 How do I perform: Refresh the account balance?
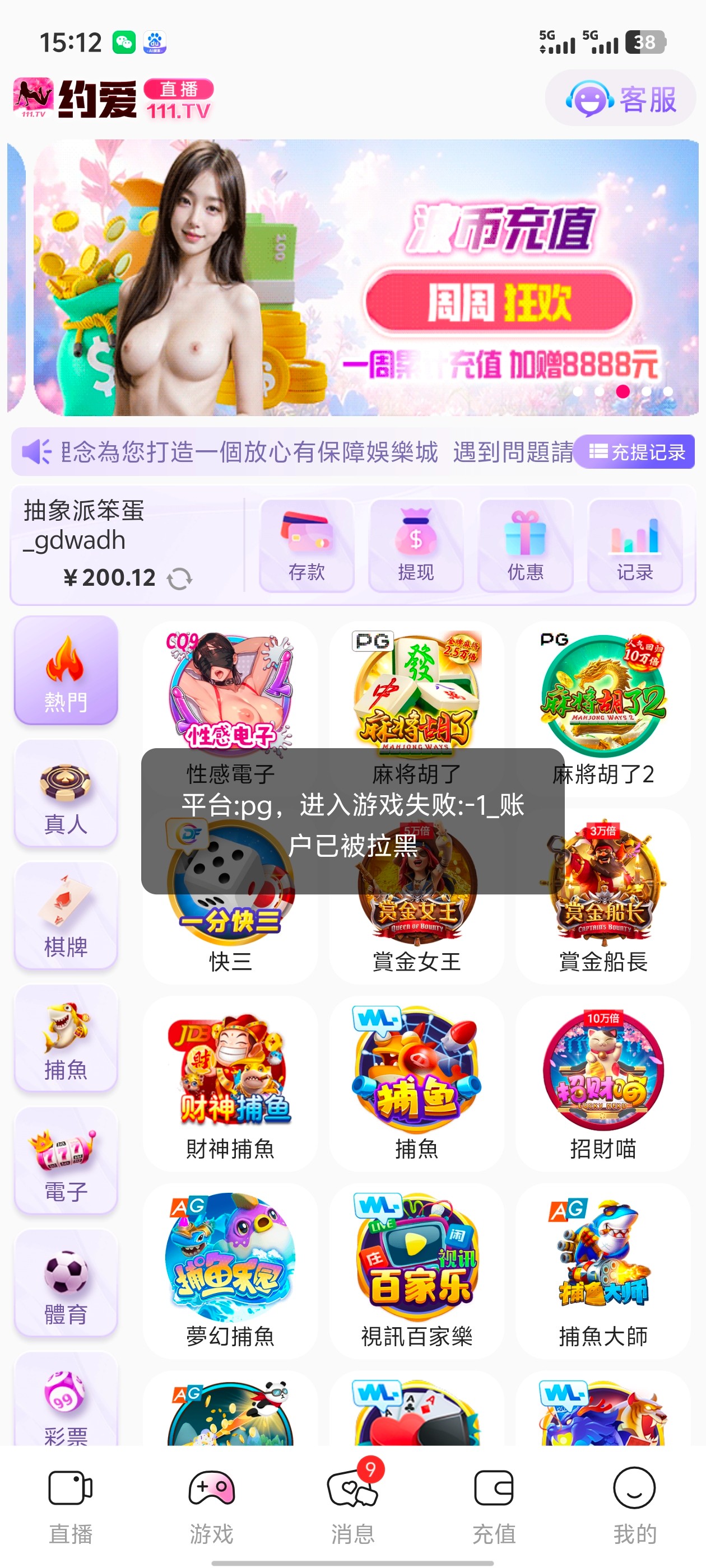click(180, 578)
